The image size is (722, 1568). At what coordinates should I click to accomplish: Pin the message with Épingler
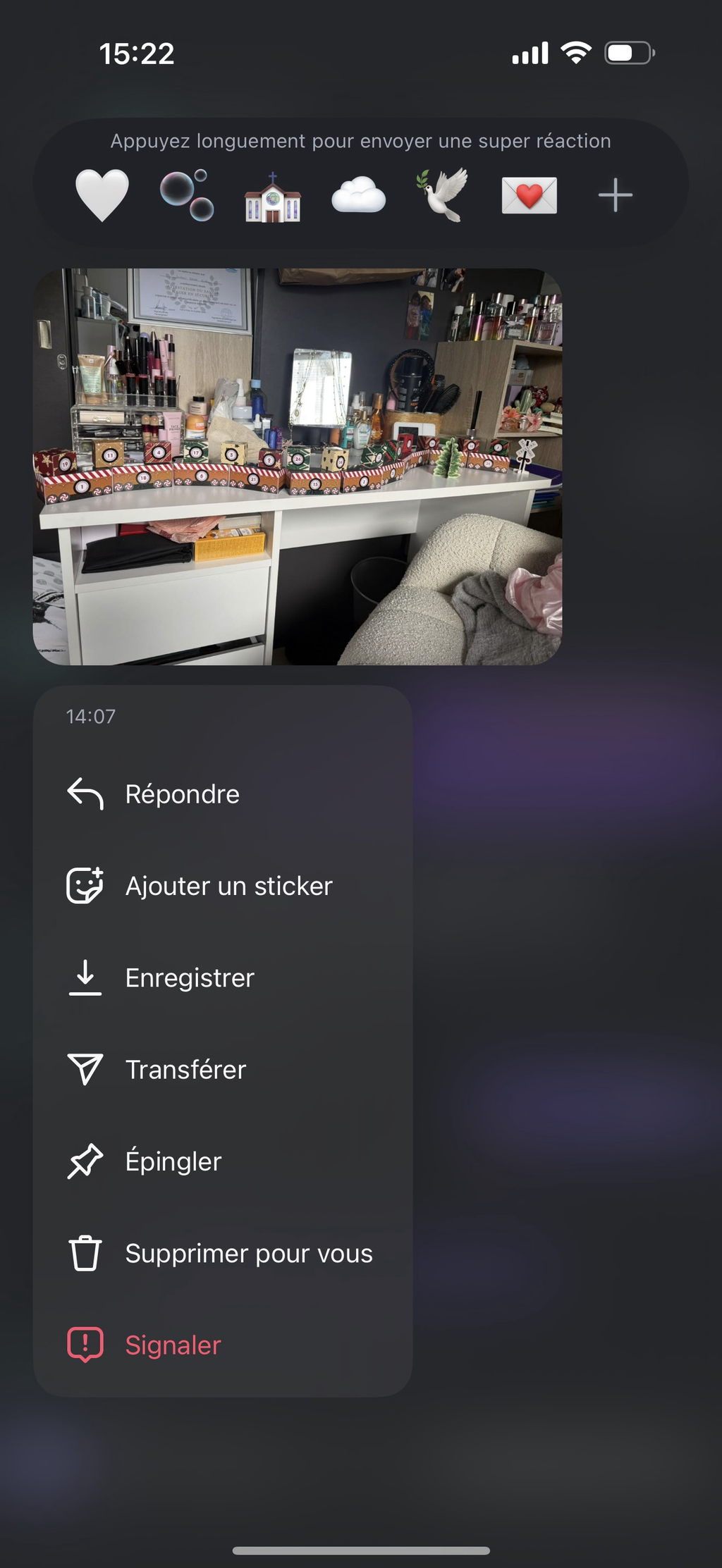point(173,1161)
